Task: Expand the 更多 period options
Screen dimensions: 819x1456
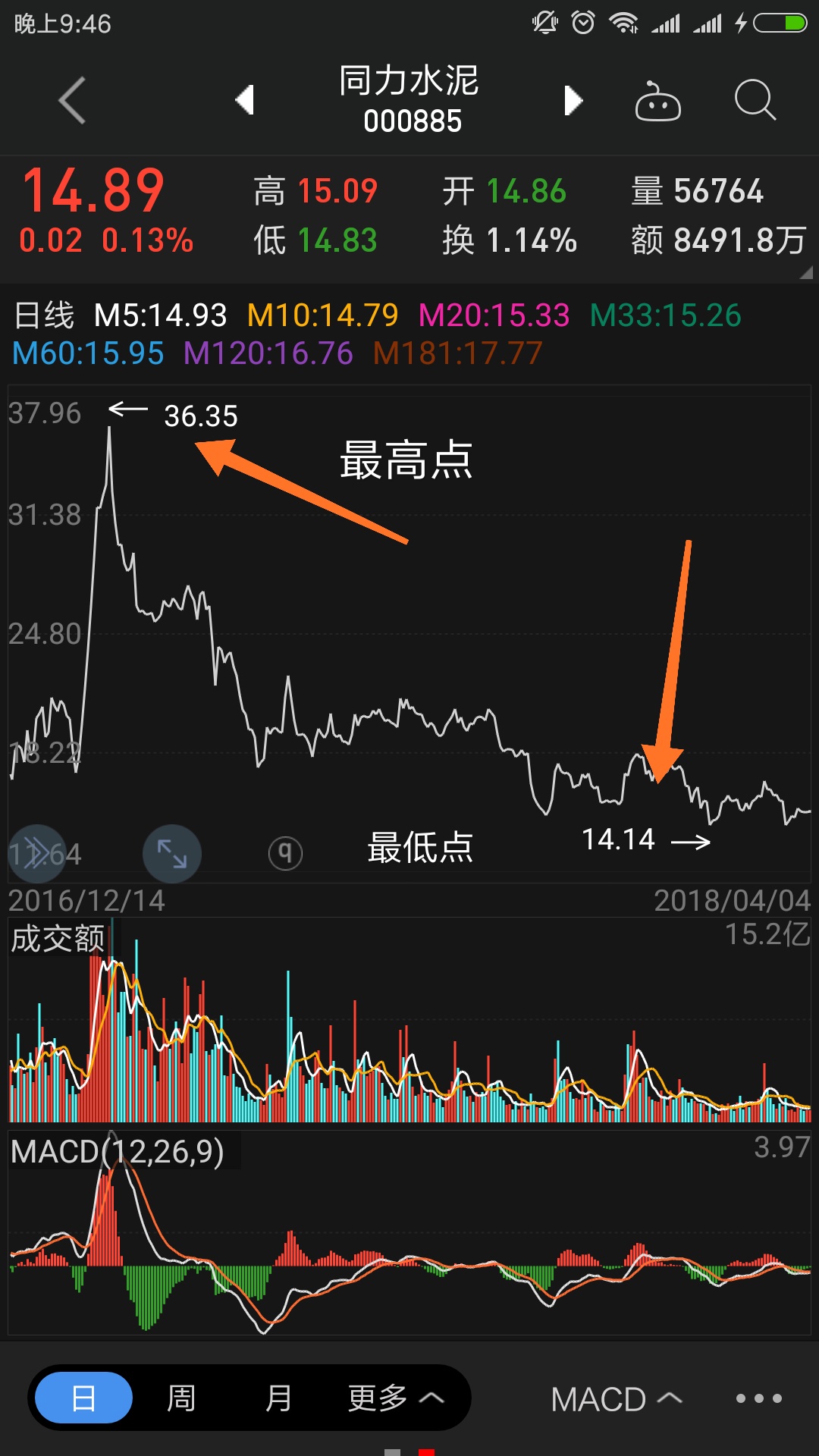Action: (x=391, y=1398)
